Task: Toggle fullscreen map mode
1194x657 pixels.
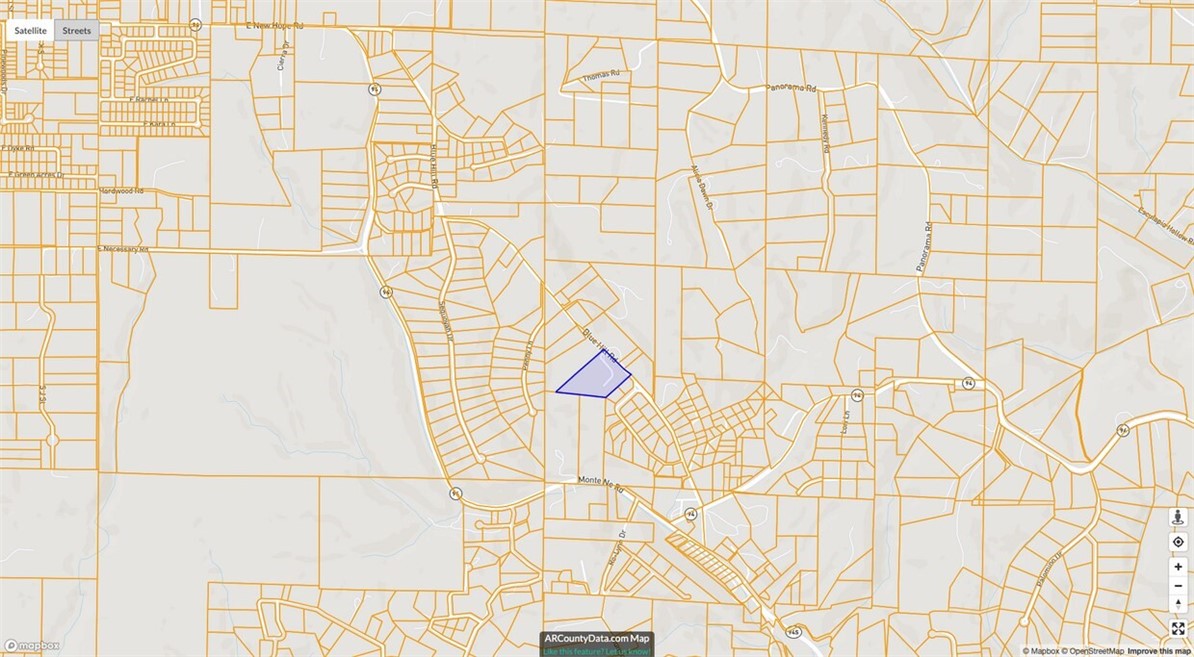Action: coord(1178,629)
